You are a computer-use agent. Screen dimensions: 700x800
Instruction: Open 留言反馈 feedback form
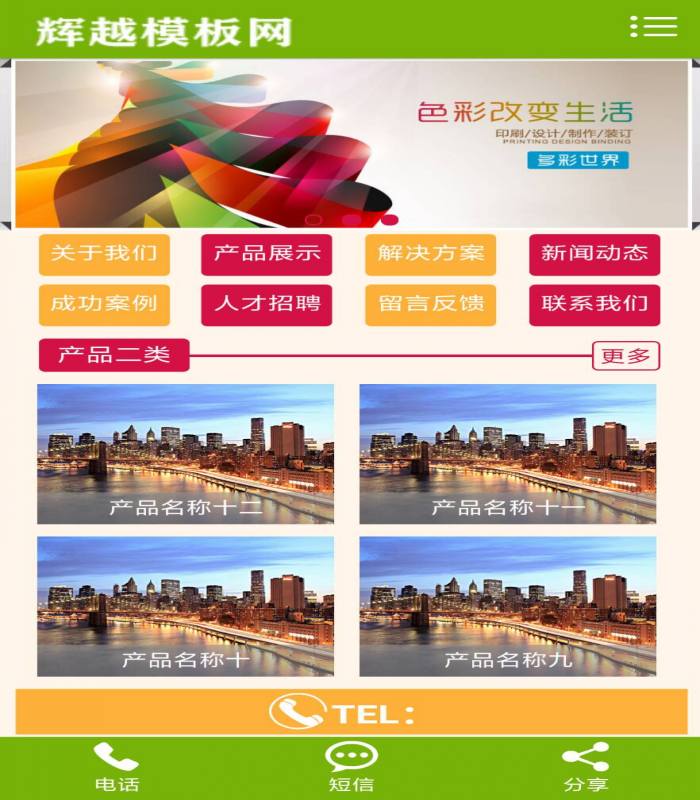tap(430, 304)
